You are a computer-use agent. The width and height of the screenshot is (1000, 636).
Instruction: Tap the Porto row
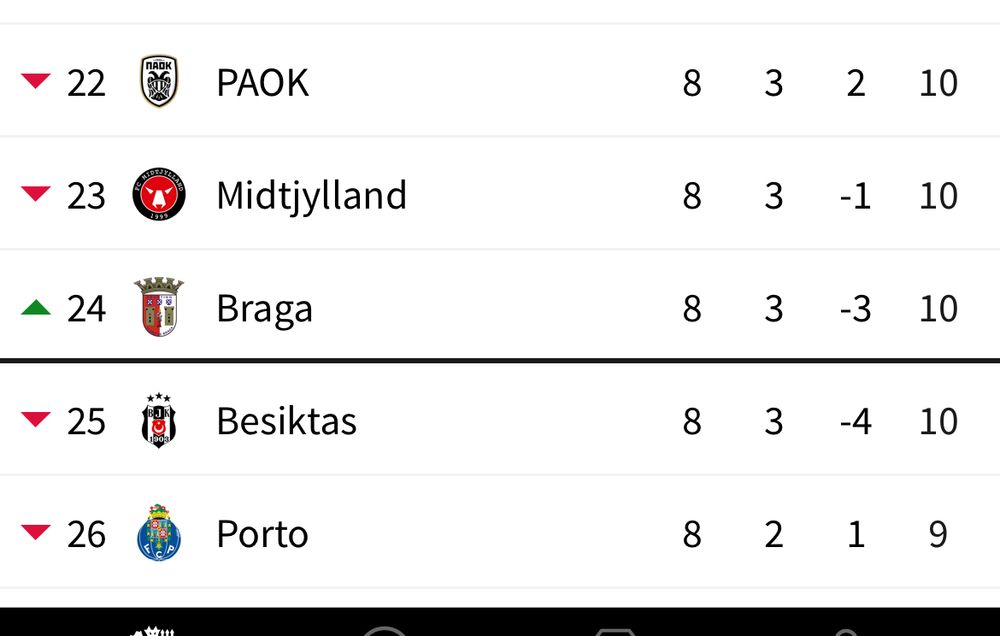(262, 534)
